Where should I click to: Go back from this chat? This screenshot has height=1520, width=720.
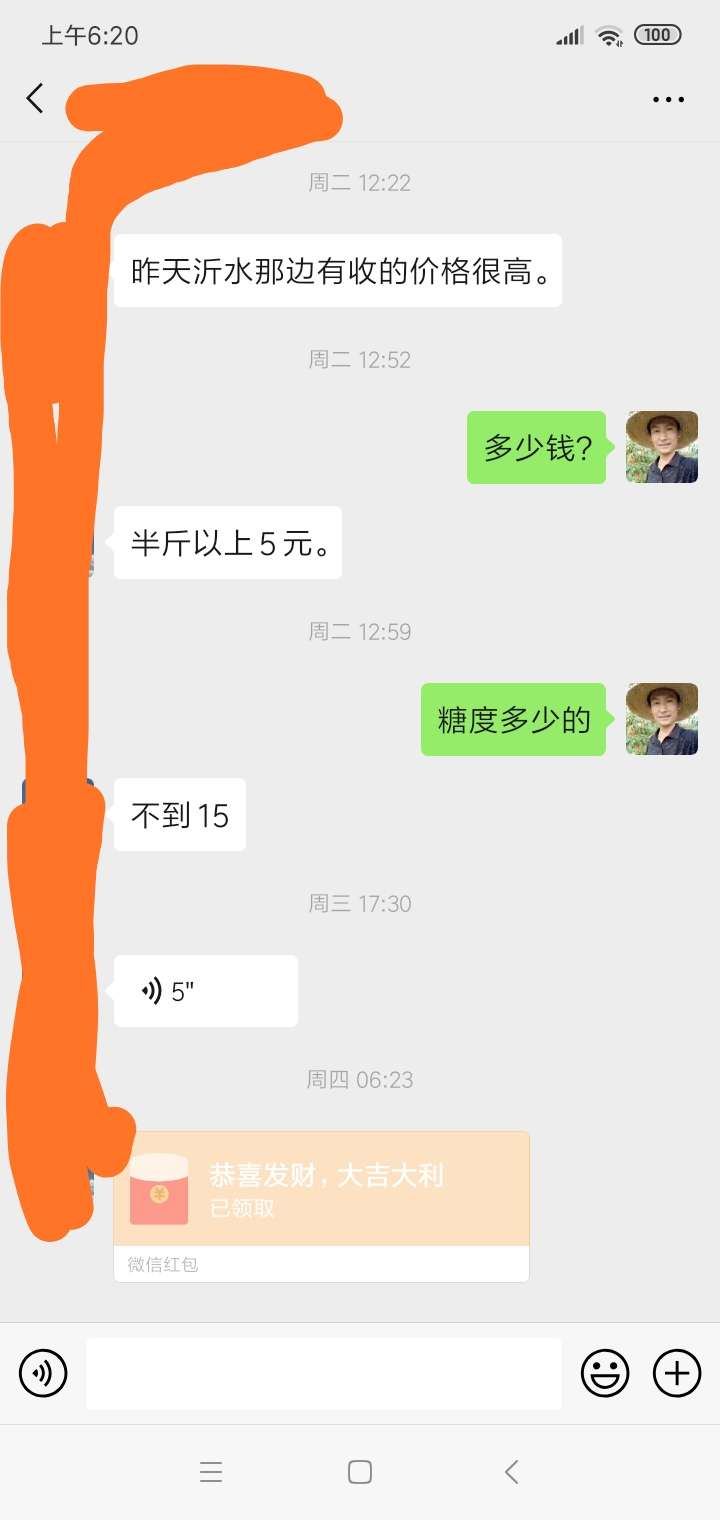click(x=35, y=98)
